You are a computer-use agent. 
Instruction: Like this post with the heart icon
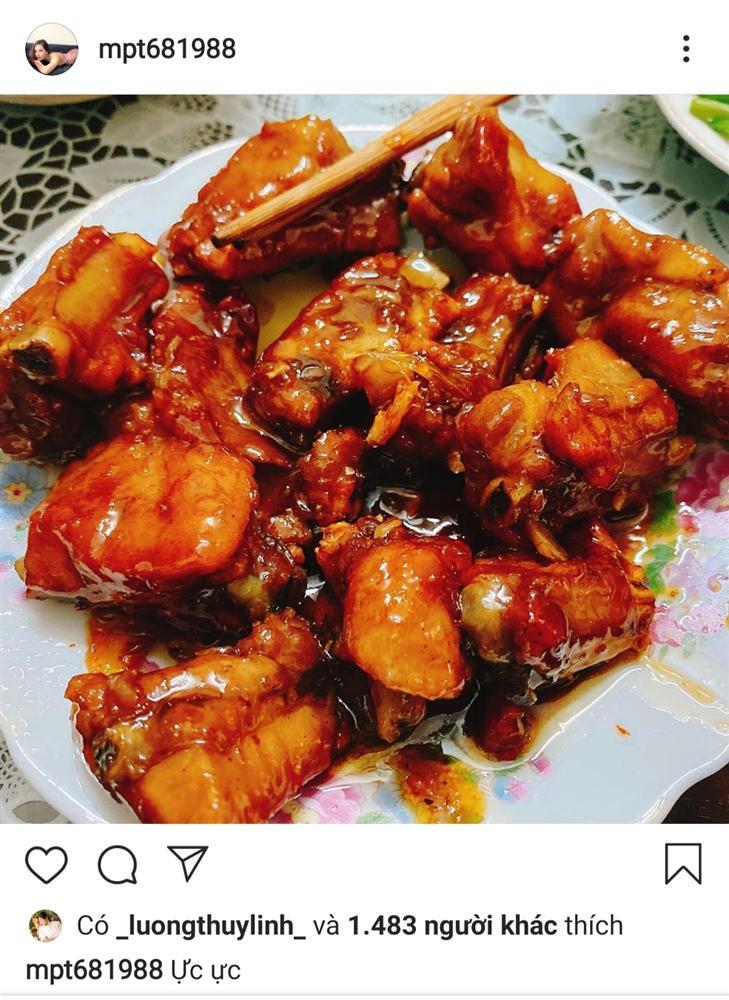click(x=46, y=864)
